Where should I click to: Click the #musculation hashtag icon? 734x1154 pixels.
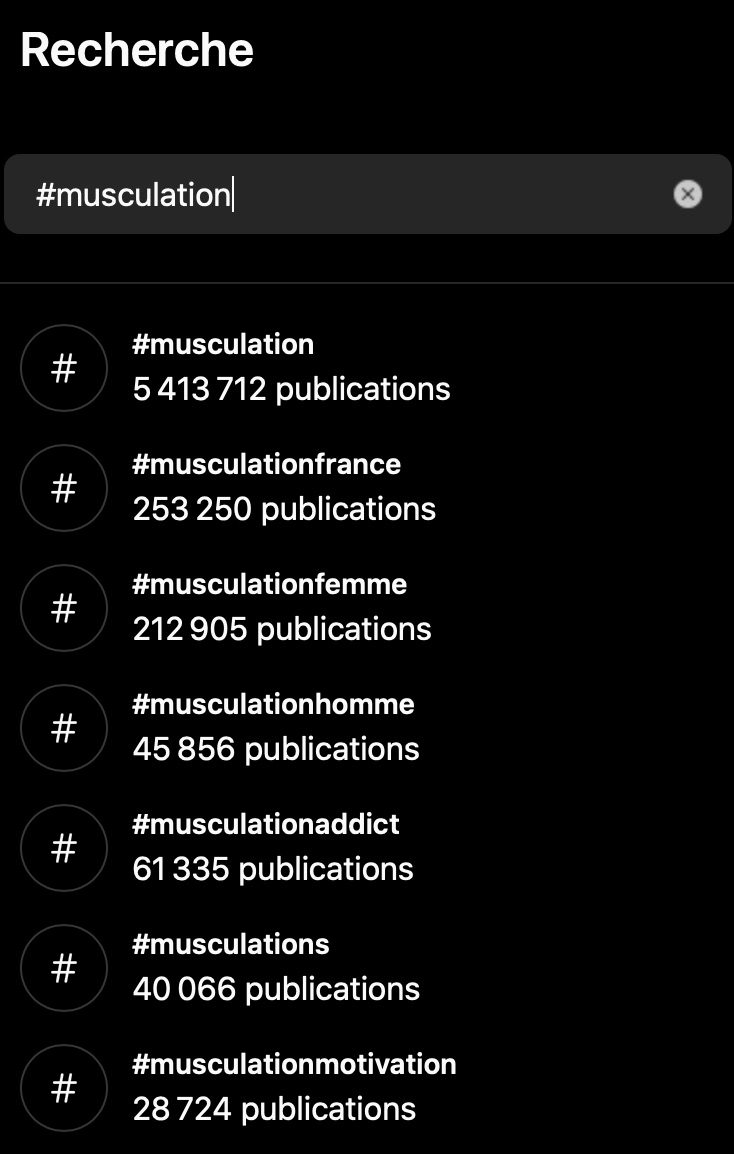[x=63, y=367]
